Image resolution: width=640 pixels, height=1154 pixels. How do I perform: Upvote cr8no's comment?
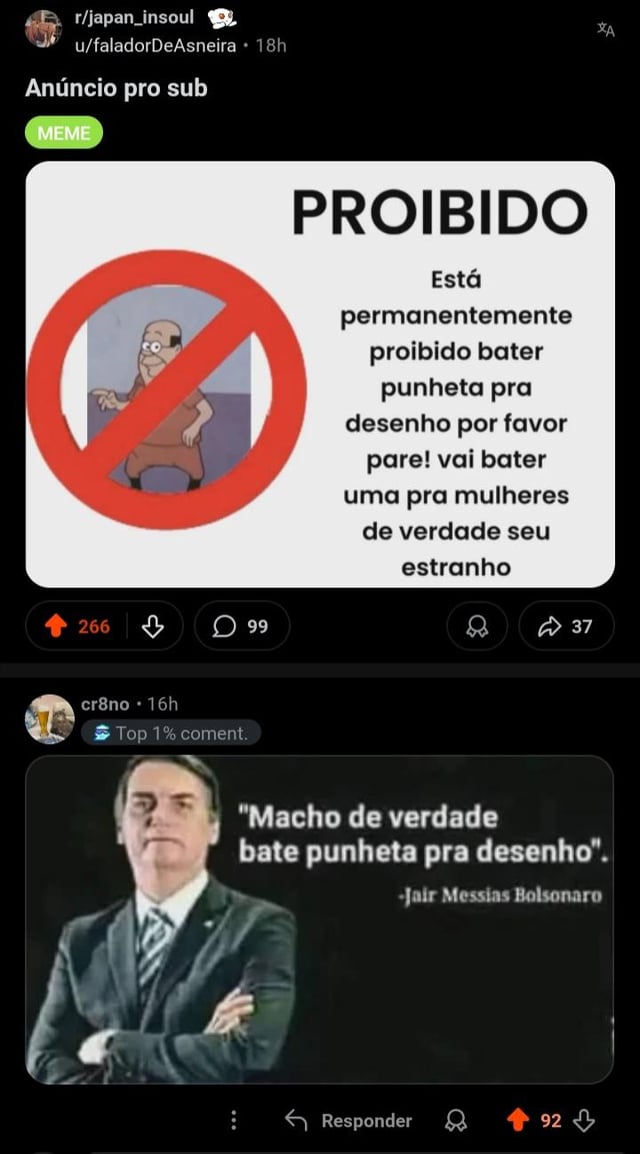tap(517, 1121)
